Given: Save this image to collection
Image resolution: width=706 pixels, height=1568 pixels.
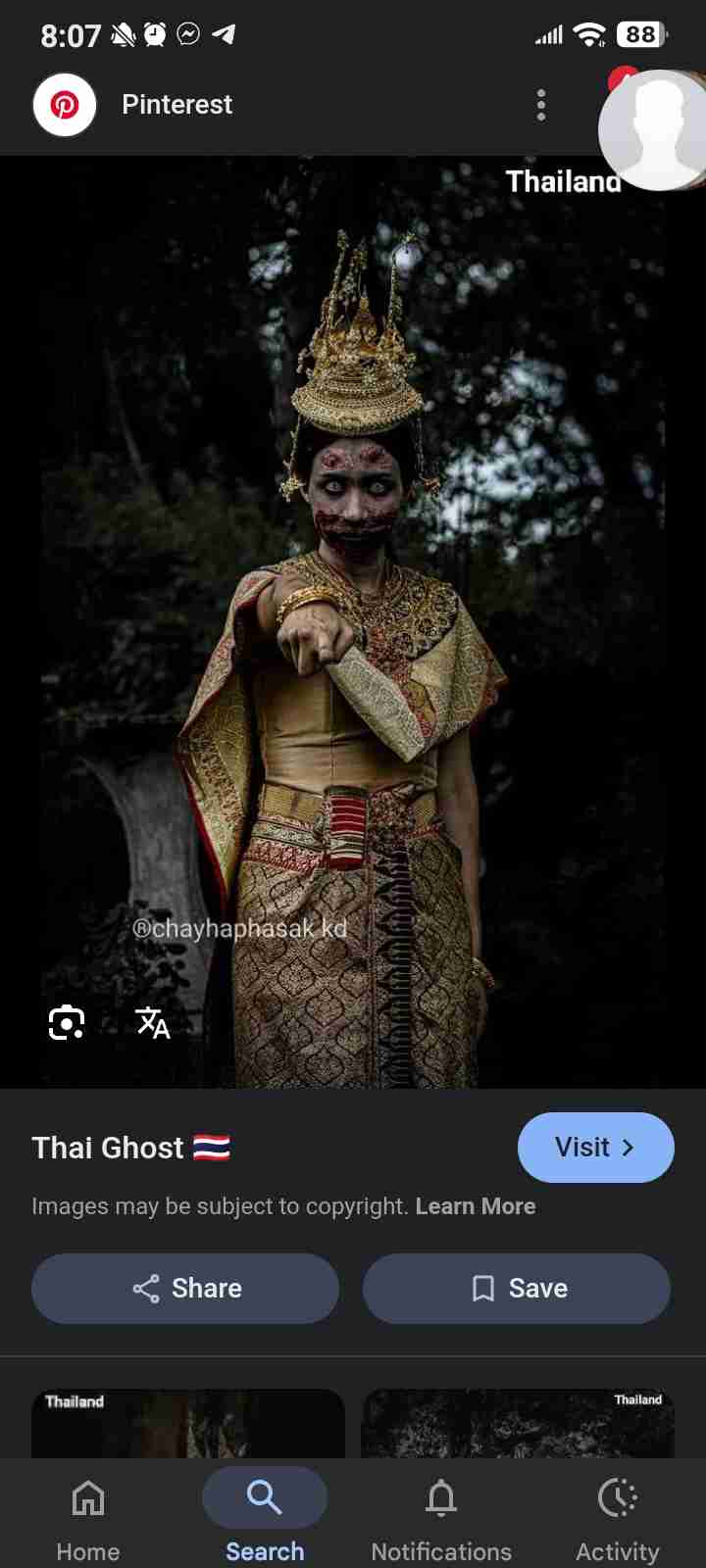Looking at the screenshot, I should tap(517, 1288).
